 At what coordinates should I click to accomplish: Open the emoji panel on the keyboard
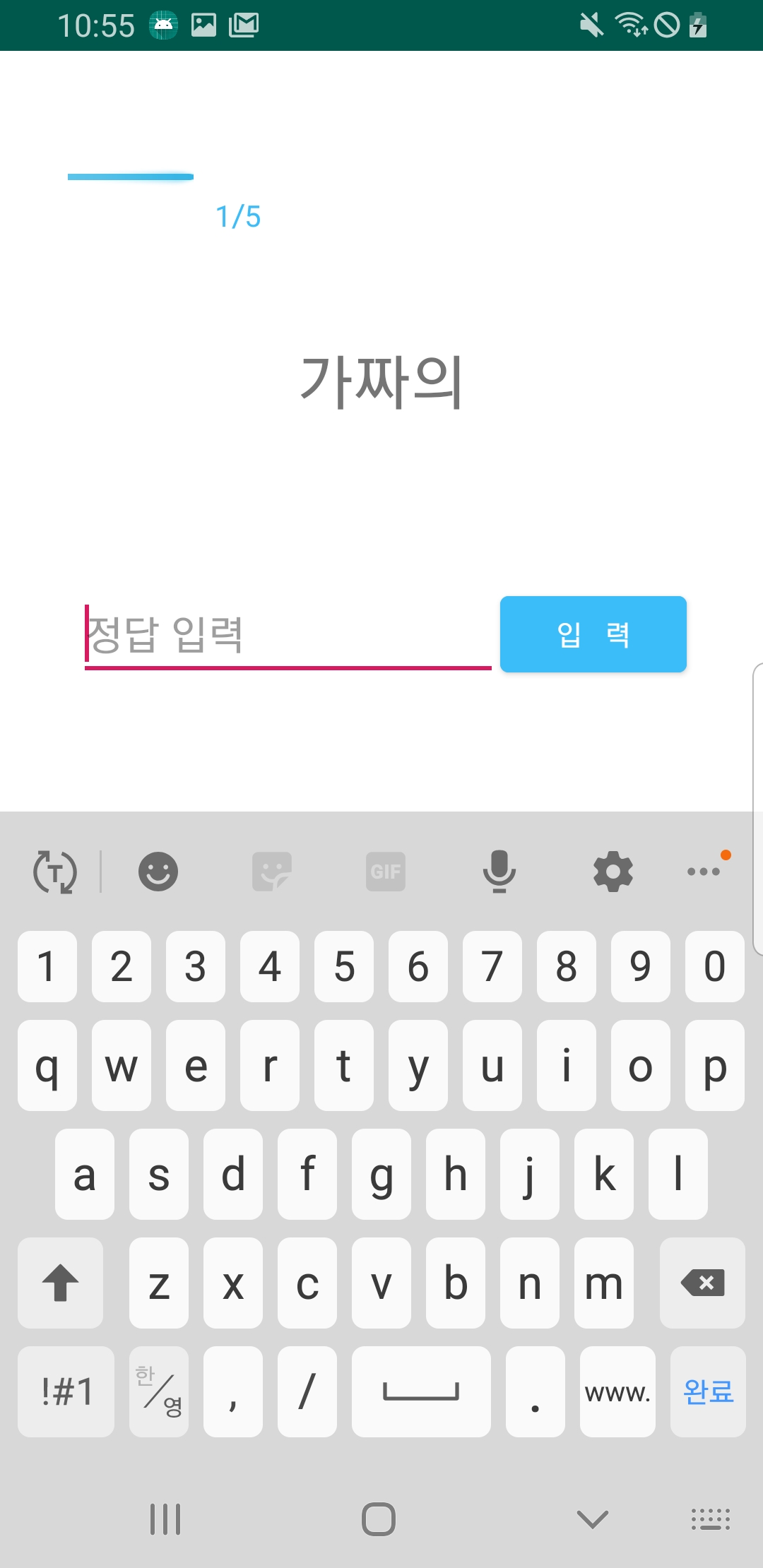[x=158, y=871]
